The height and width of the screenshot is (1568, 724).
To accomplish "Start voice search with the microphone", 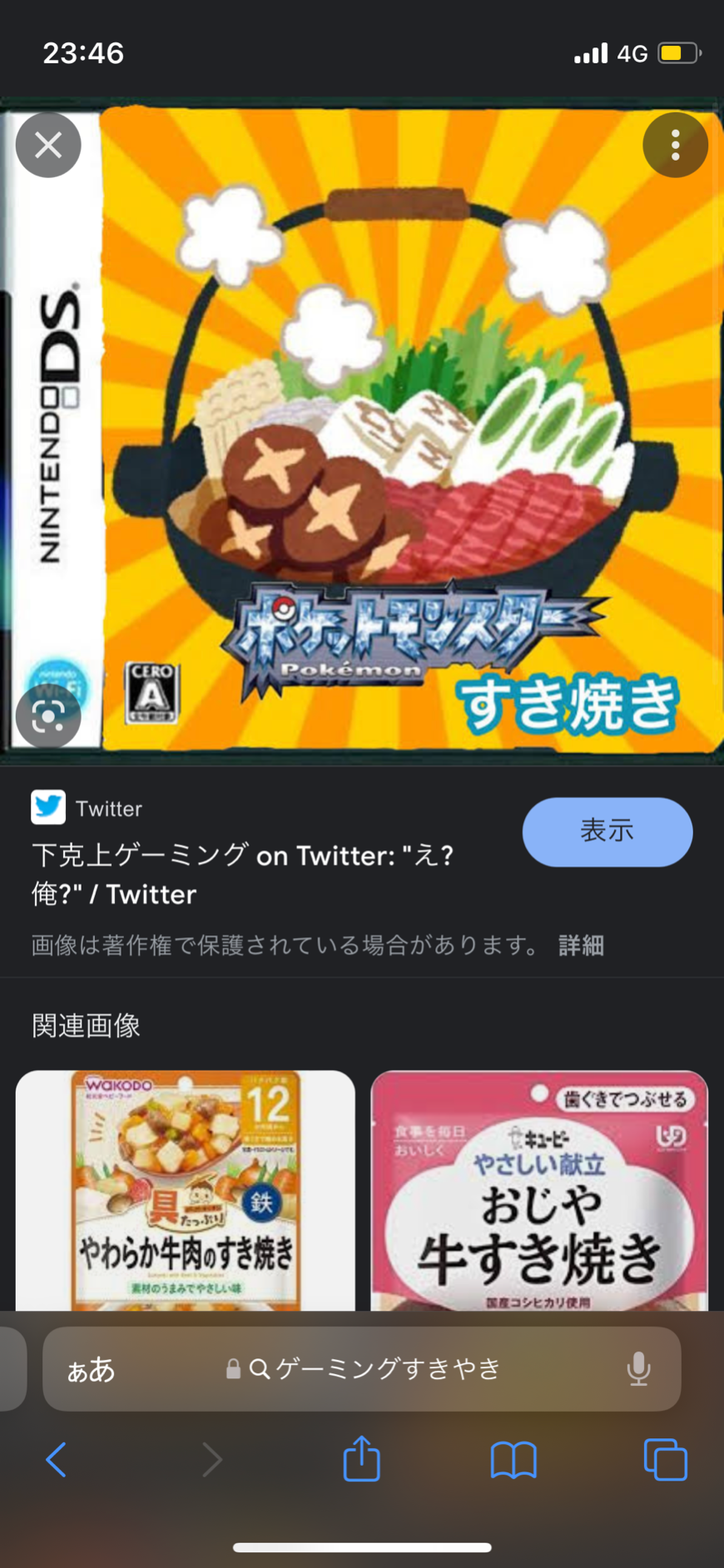I will (x=638, y=1369).
